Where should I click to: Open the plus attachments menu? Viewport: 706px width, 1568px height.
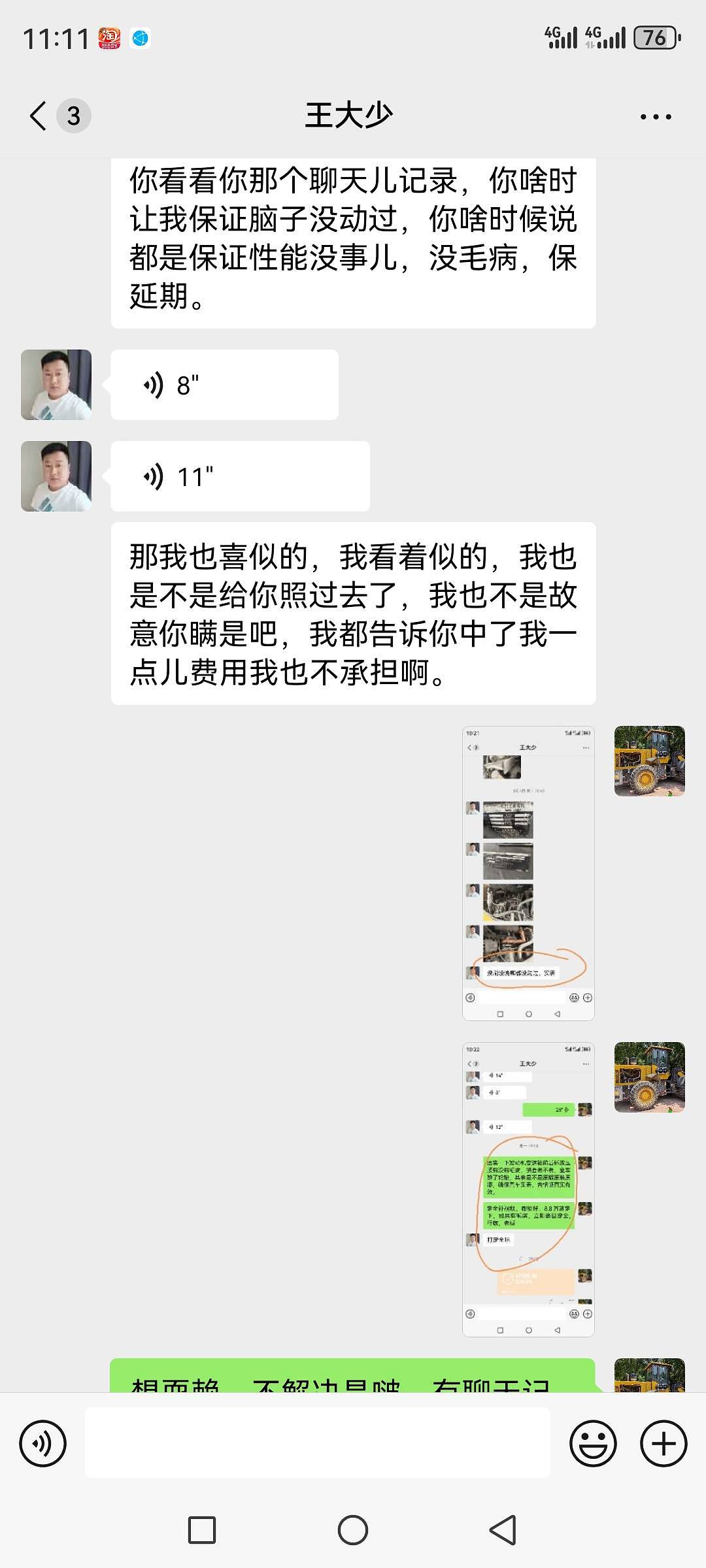click(x=664, y=1443)
